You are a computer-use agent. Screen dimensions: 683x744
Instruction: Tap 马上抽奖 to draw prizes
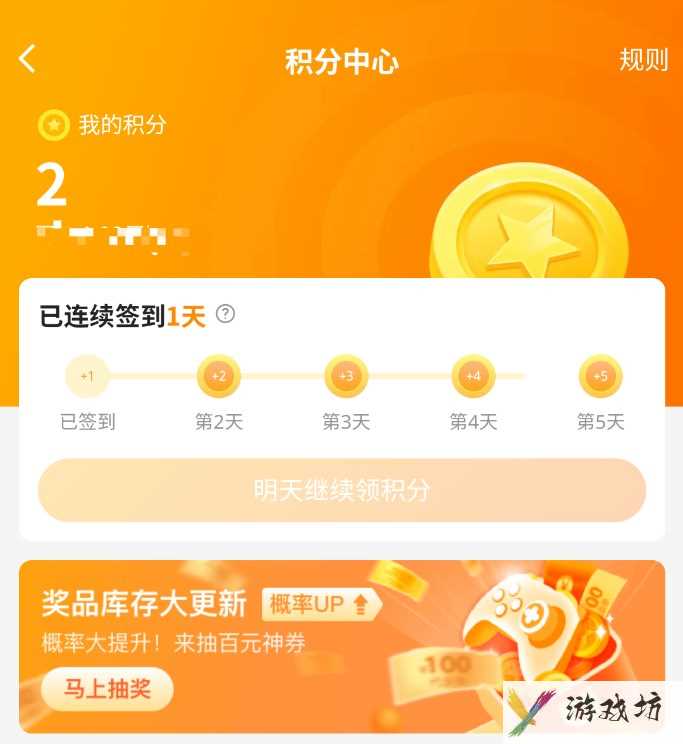pyautogui.click(x=107, y=689)
